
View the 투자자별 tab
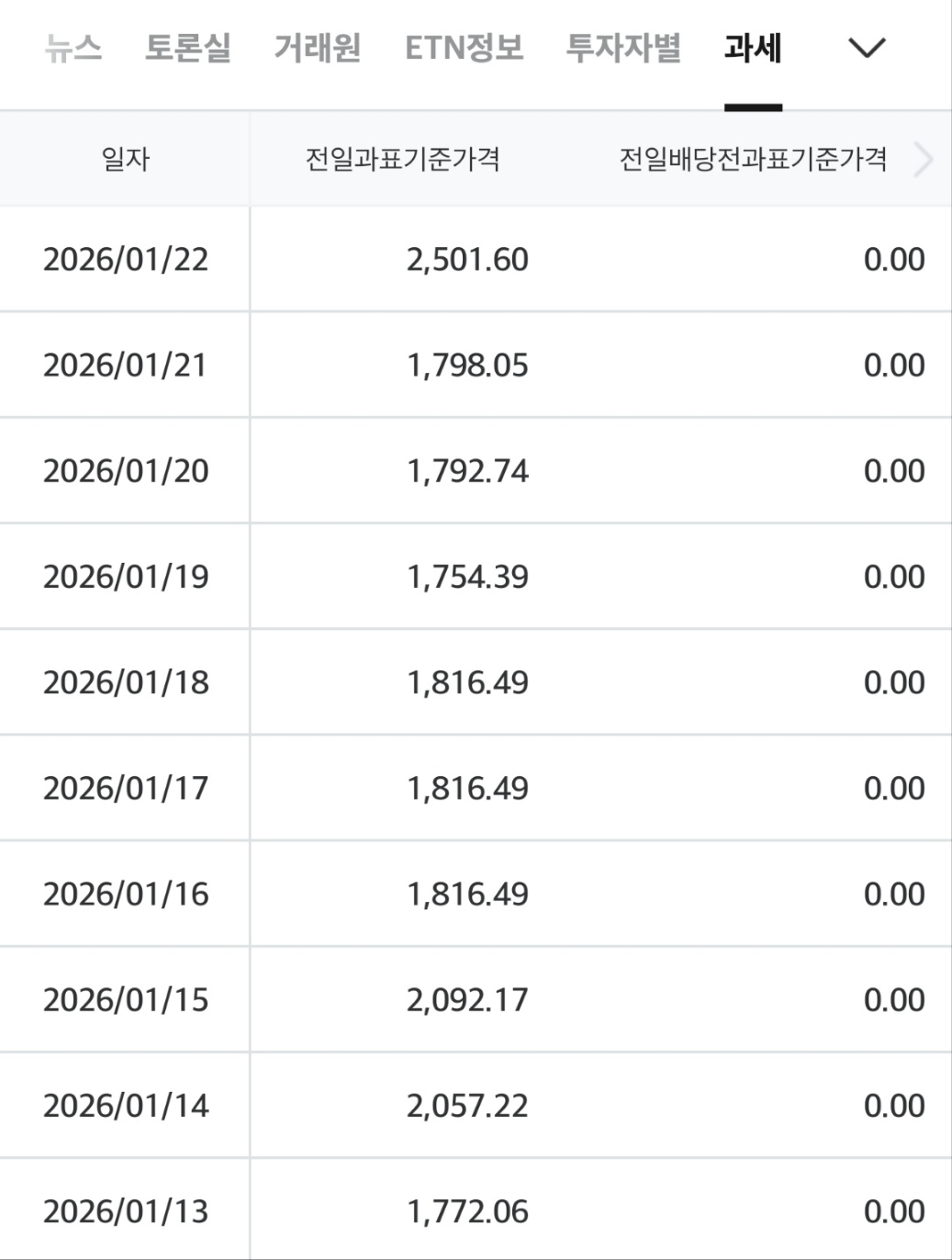(623, 48)
